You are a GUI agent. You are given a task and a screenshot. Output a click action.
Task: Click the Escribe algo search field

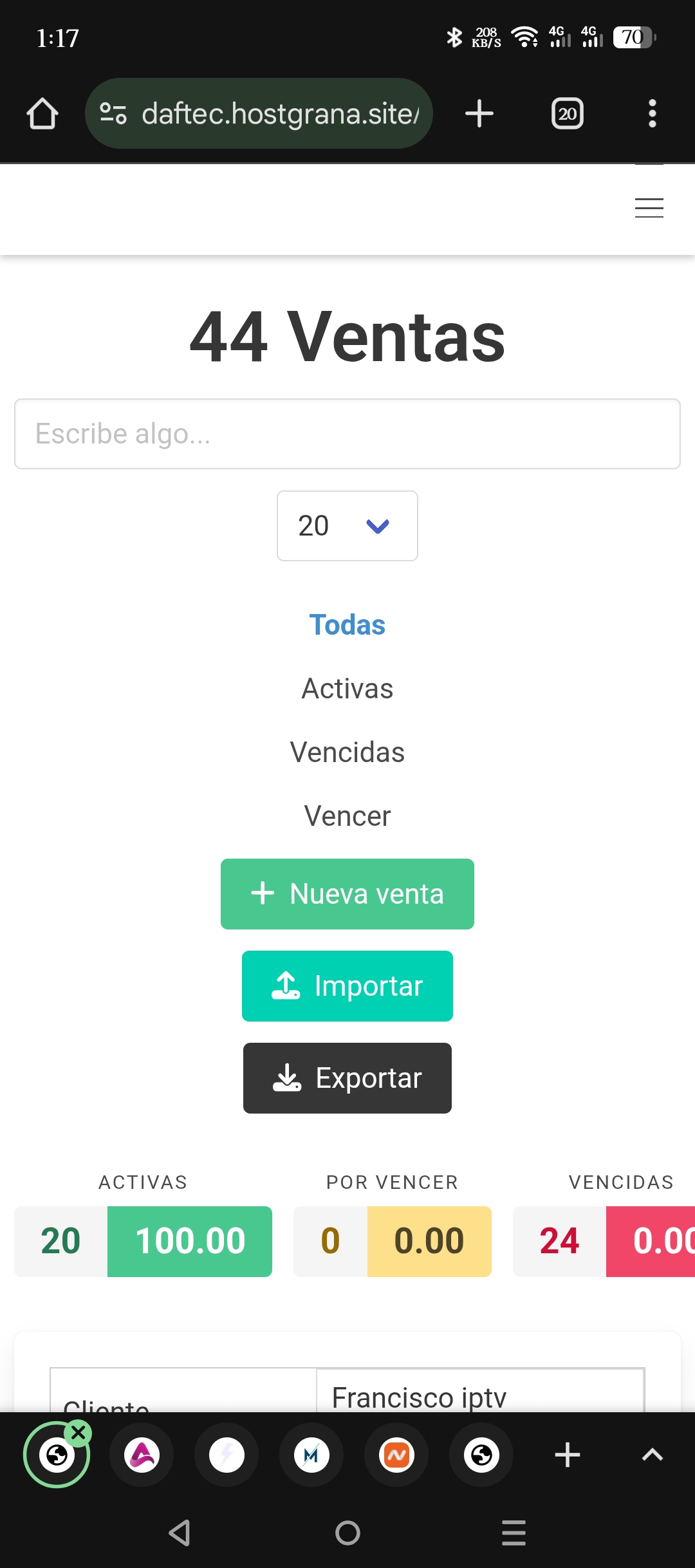click(347, 434)
